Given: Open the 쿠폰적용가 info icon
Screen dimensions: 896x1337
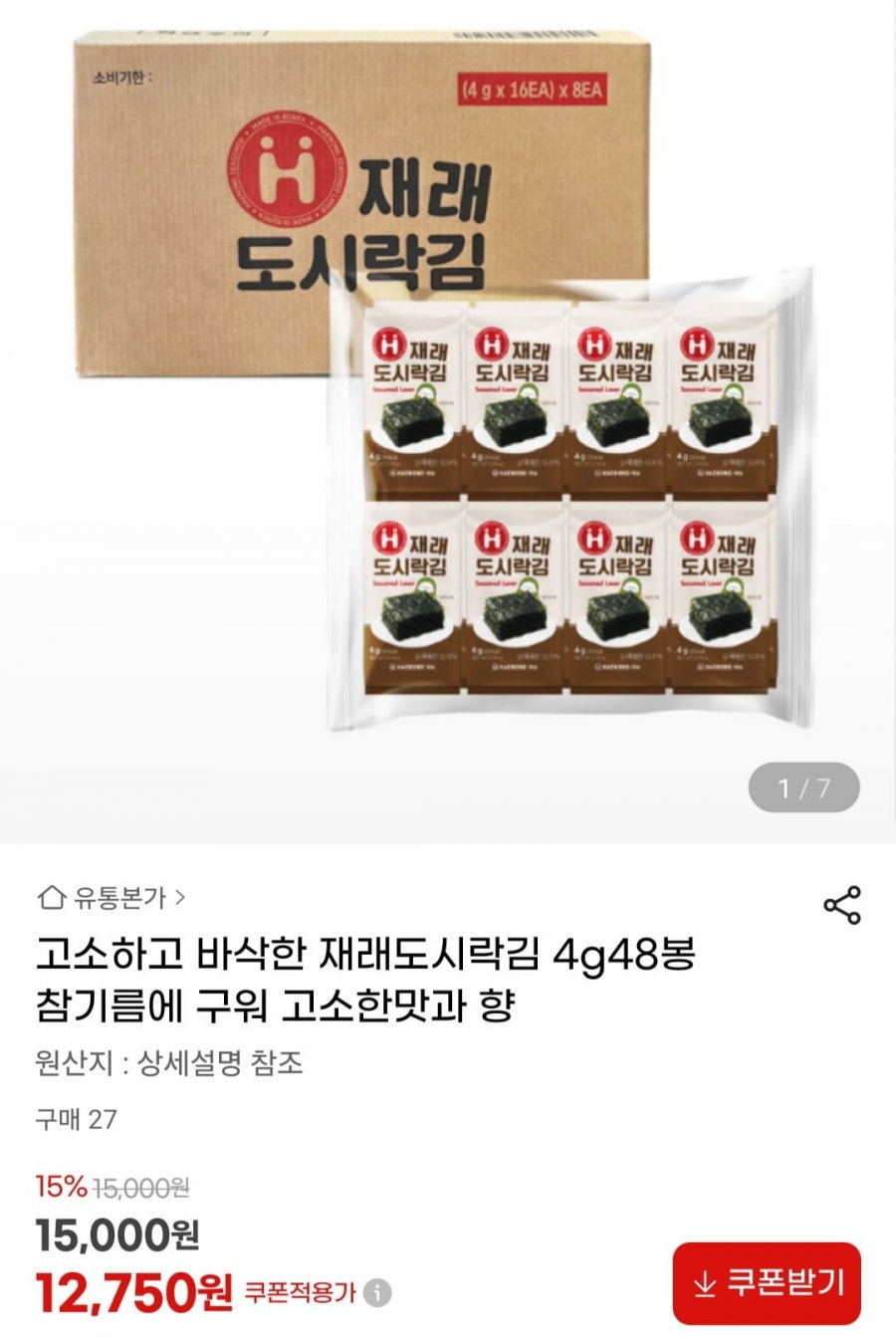Looking at the screenshot, I should (x=377, y=1293).
